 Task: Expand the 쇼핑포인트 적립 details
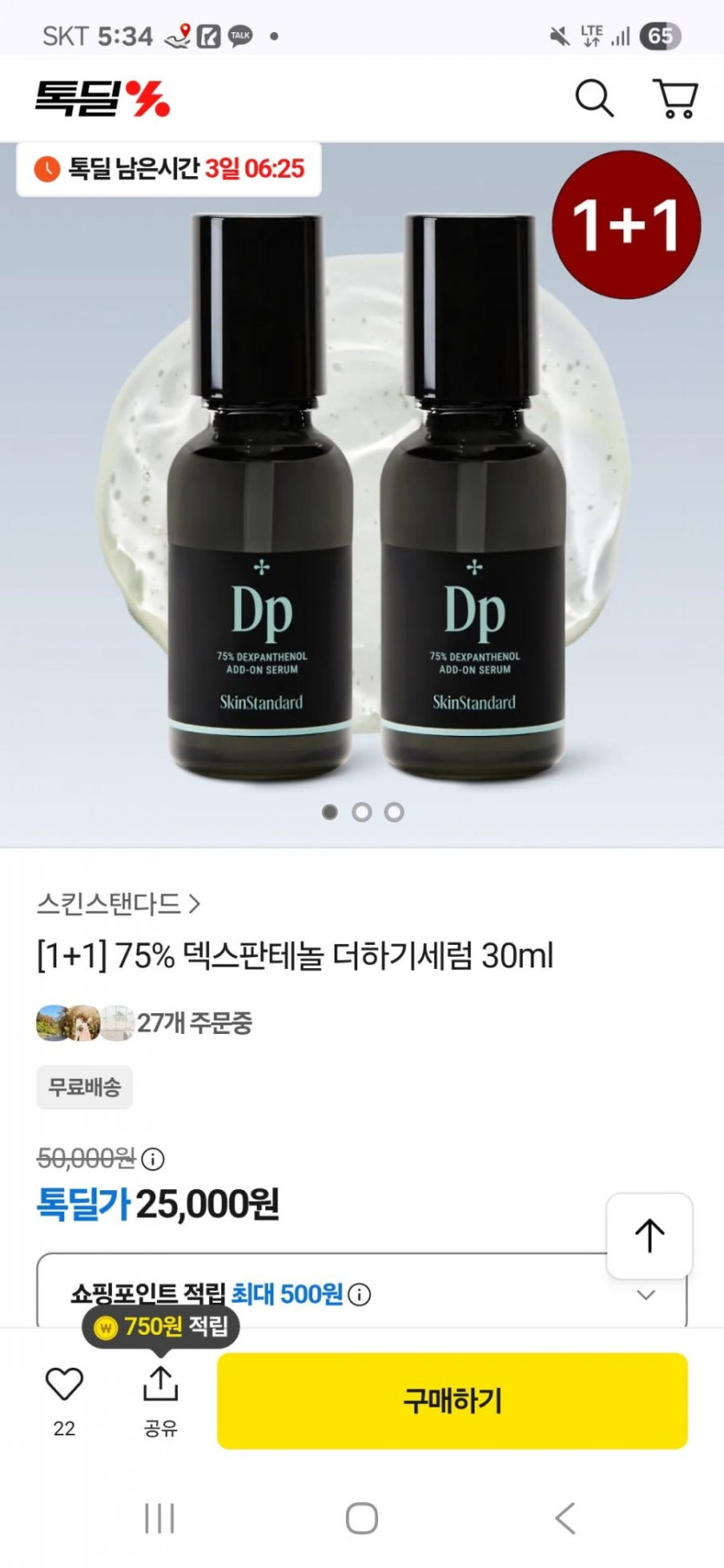pos(645,1295)
